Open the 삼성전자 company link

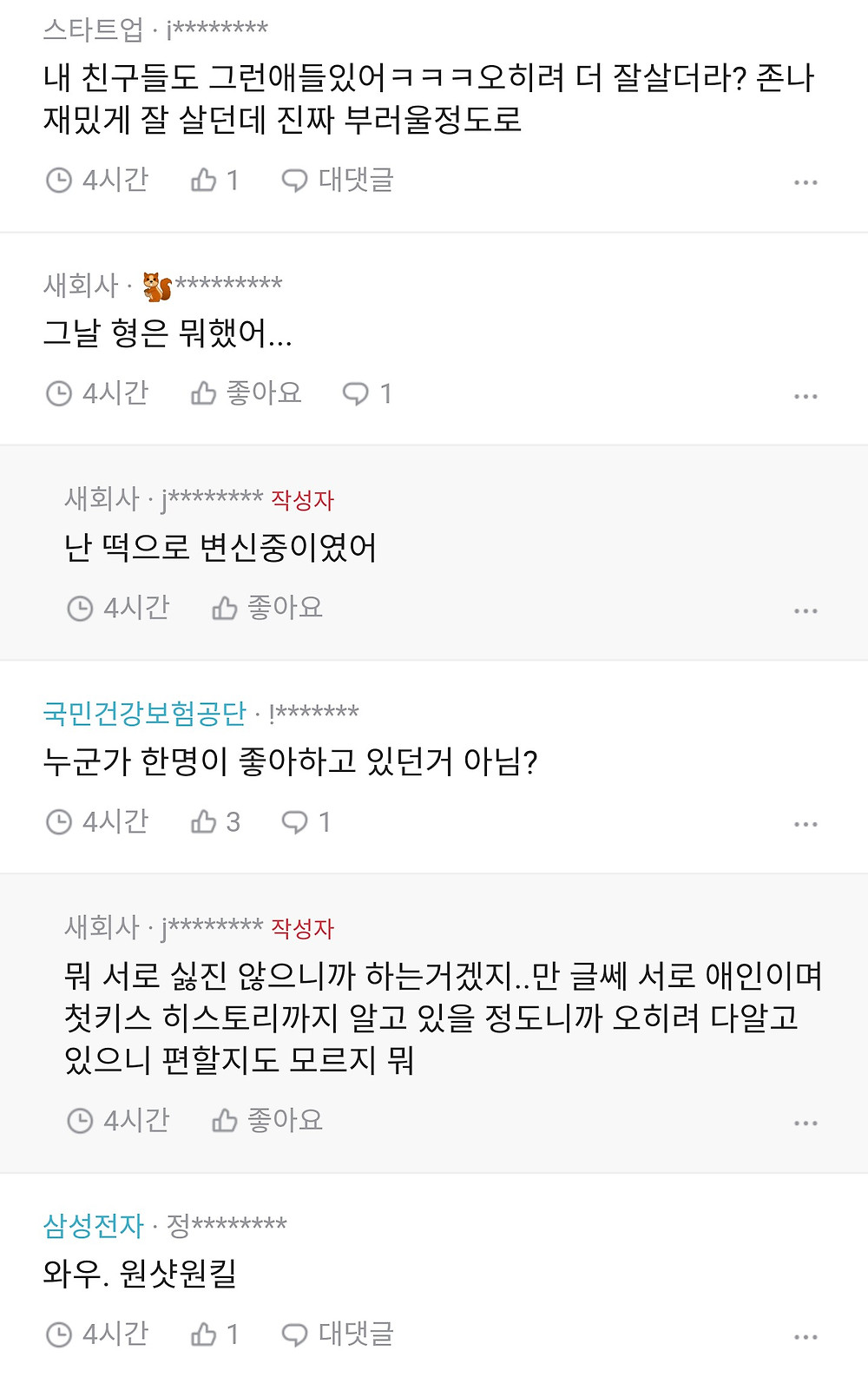(94, 1226)
